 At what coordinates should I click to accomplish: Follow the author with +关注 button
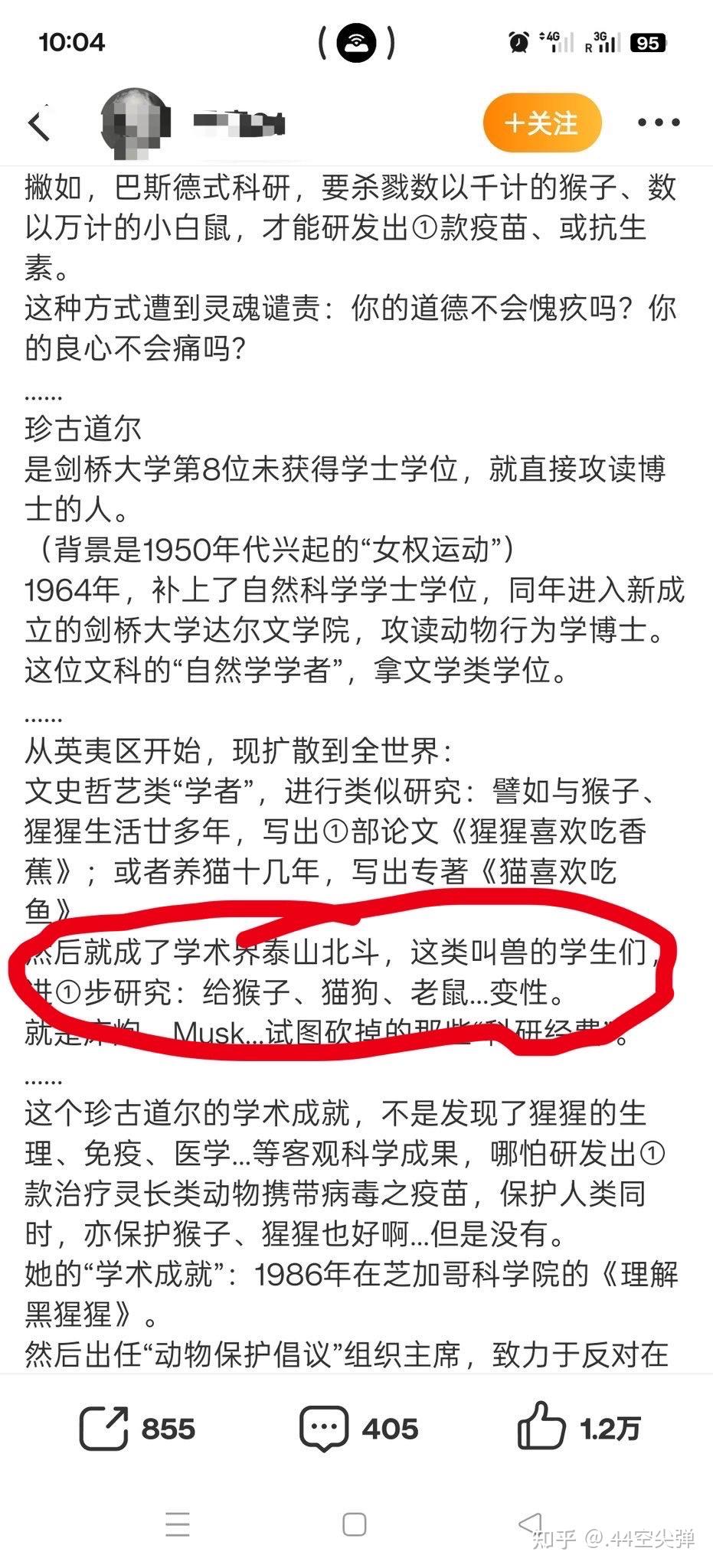pyautogui.click(x=541, y=122)
